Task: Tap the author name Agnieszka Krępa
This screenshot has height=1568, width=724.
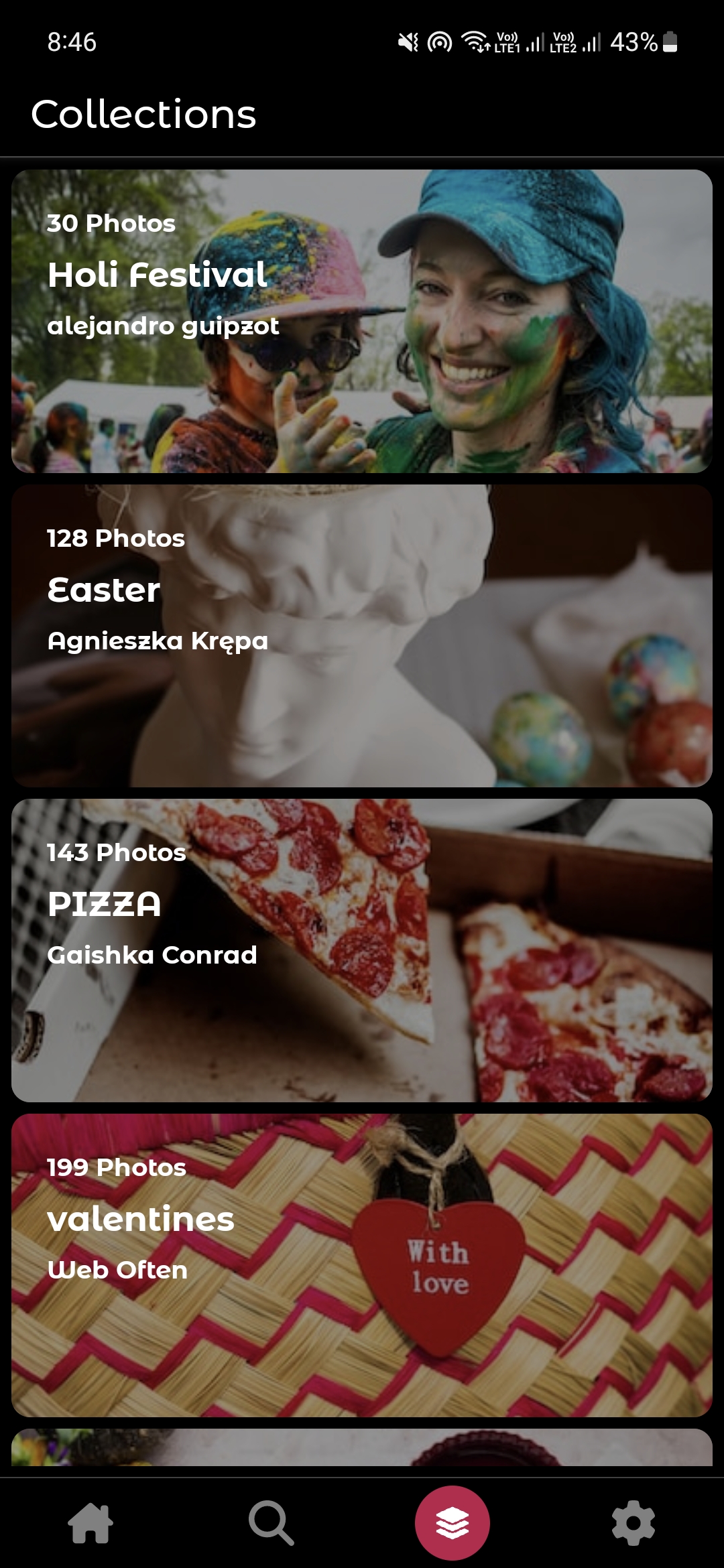Action: [158, 641]
